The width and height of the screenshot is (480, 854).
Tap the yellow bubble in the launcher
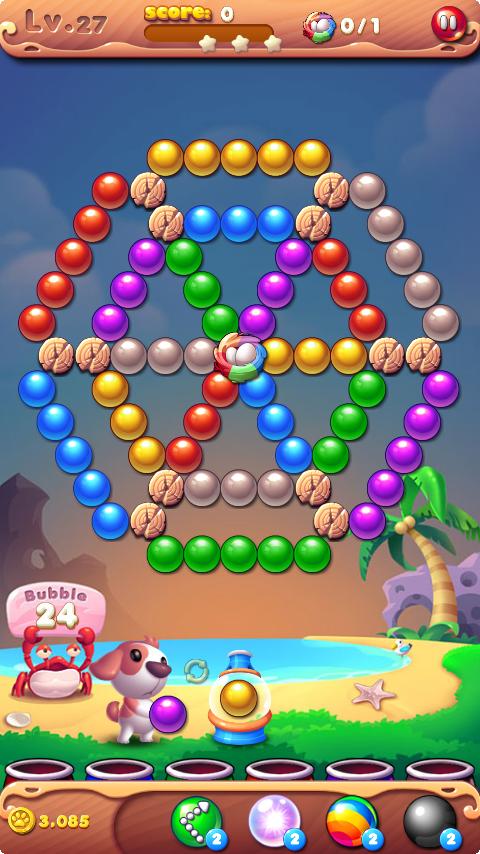(x=239, y=698)
